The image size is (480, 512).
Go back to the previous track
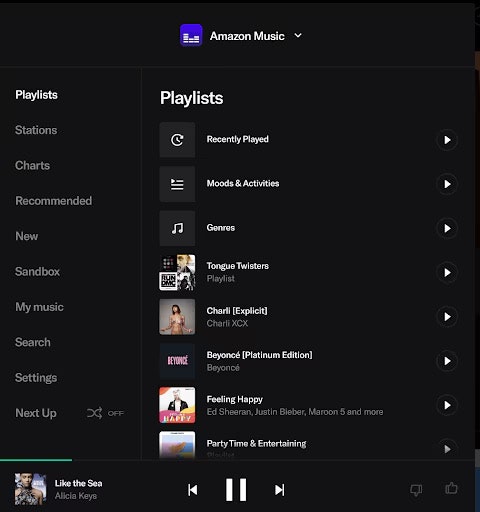coord(193,490)
